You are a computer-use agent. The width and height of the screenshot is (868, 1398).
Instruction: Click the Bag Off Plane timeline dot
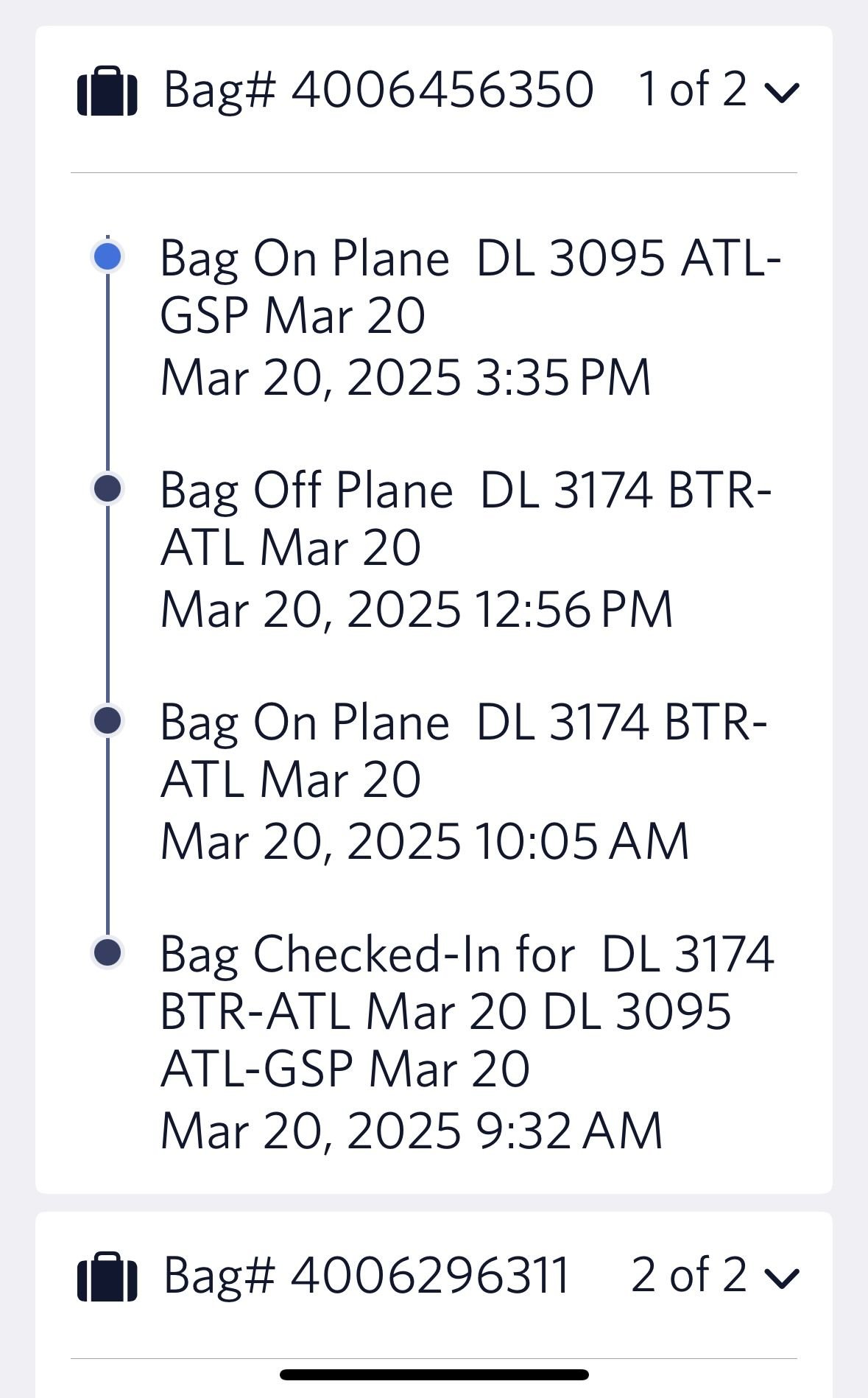click(107, 488)
